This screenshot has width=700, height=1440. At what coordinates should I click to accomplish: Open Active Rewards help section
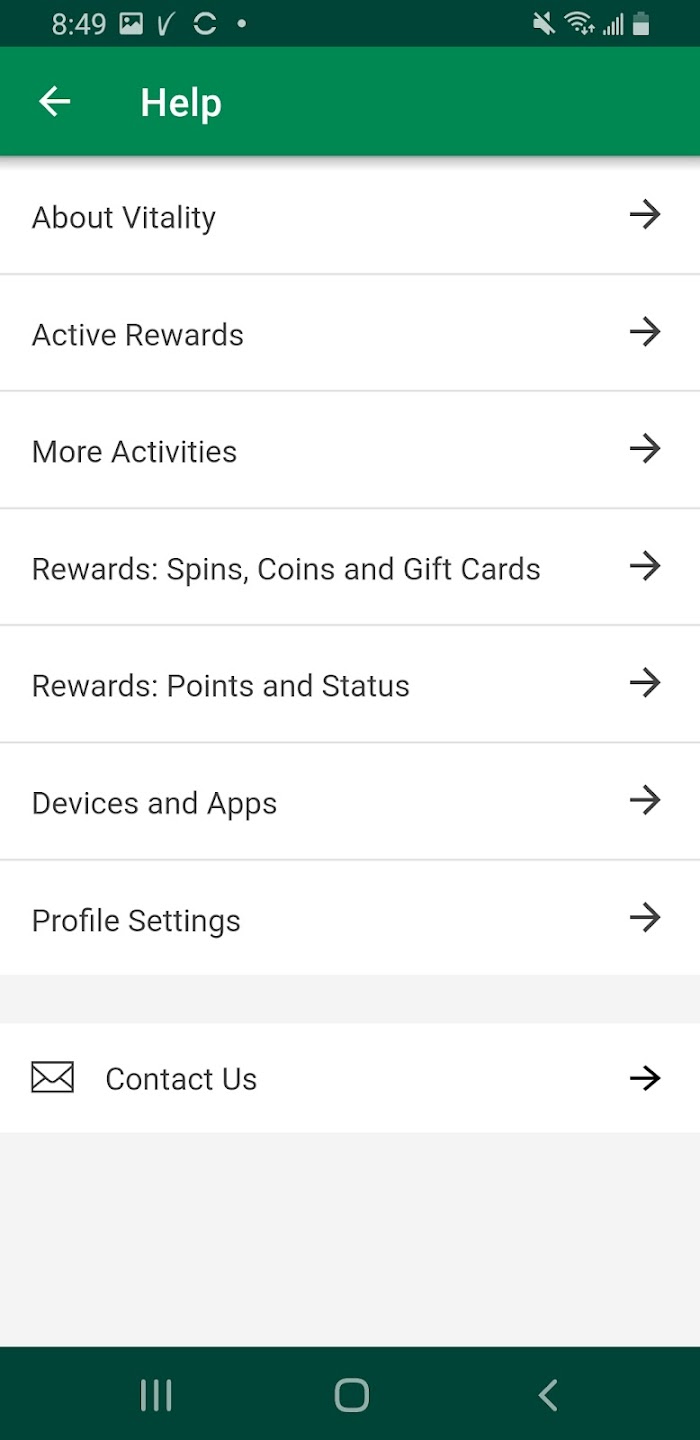pyautogui.click(x=350, y=333)
